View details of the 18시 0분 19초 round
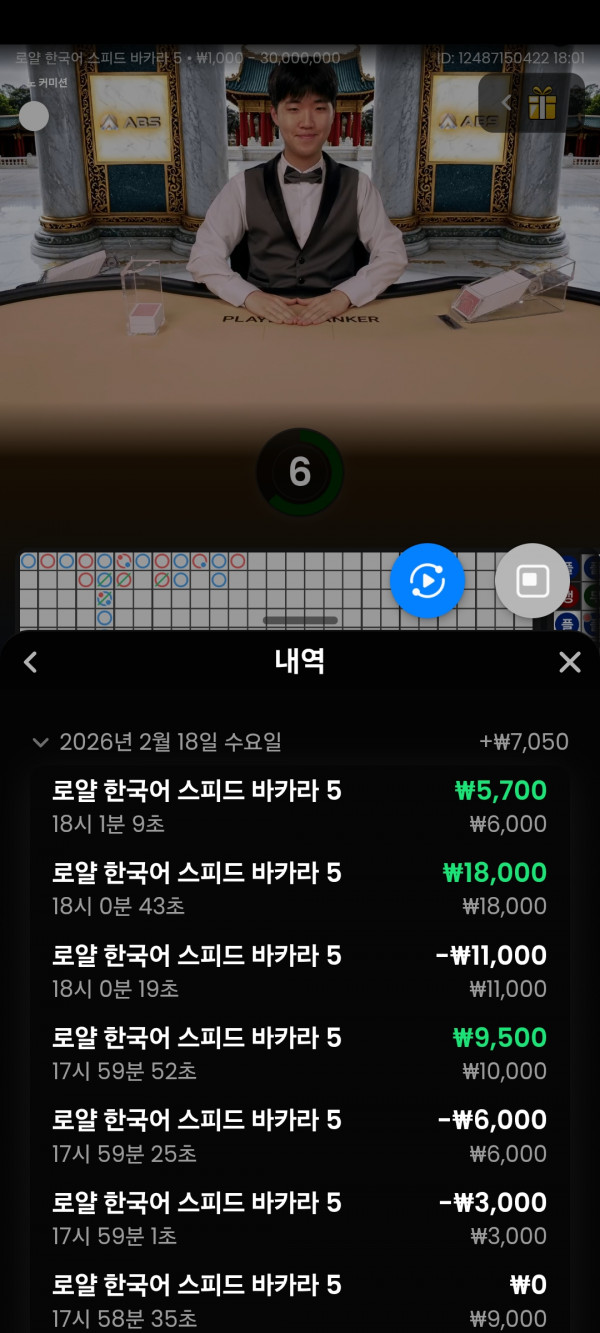The height and width of the screenshot is (1333, 600). pos(299,972)
